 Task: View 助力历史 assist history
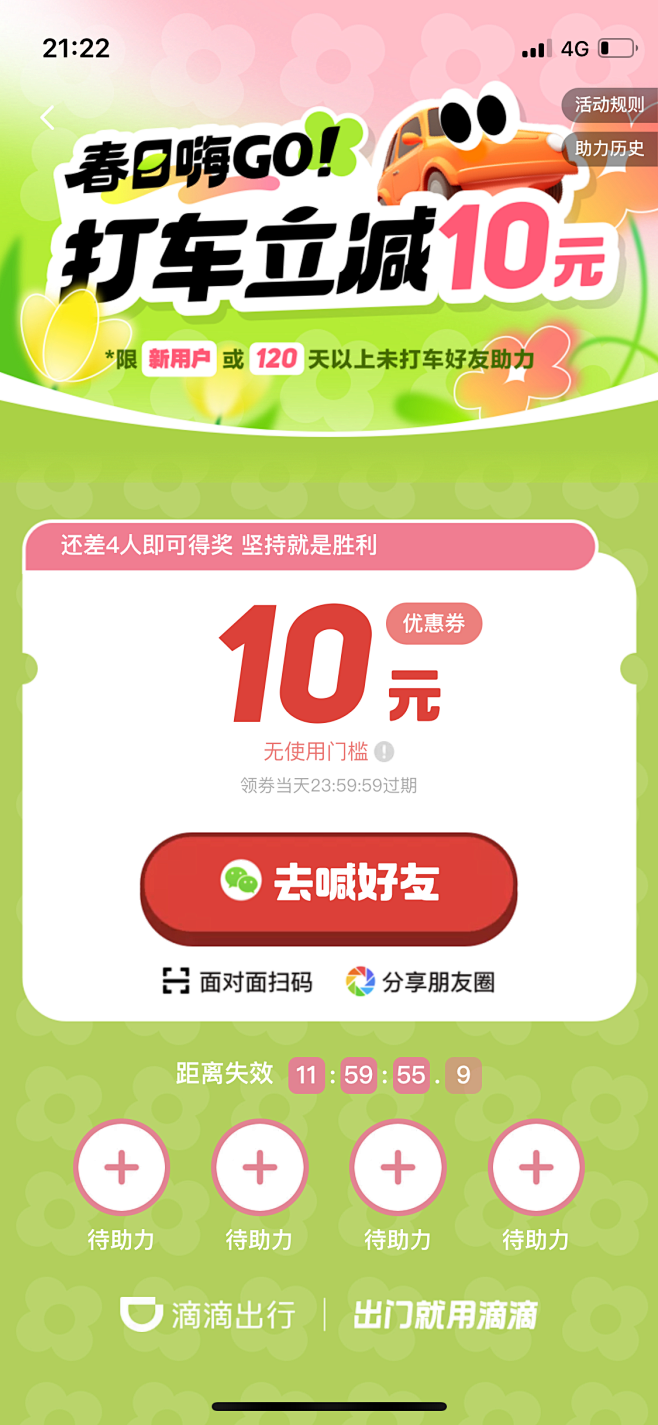(x=610, y=149)
